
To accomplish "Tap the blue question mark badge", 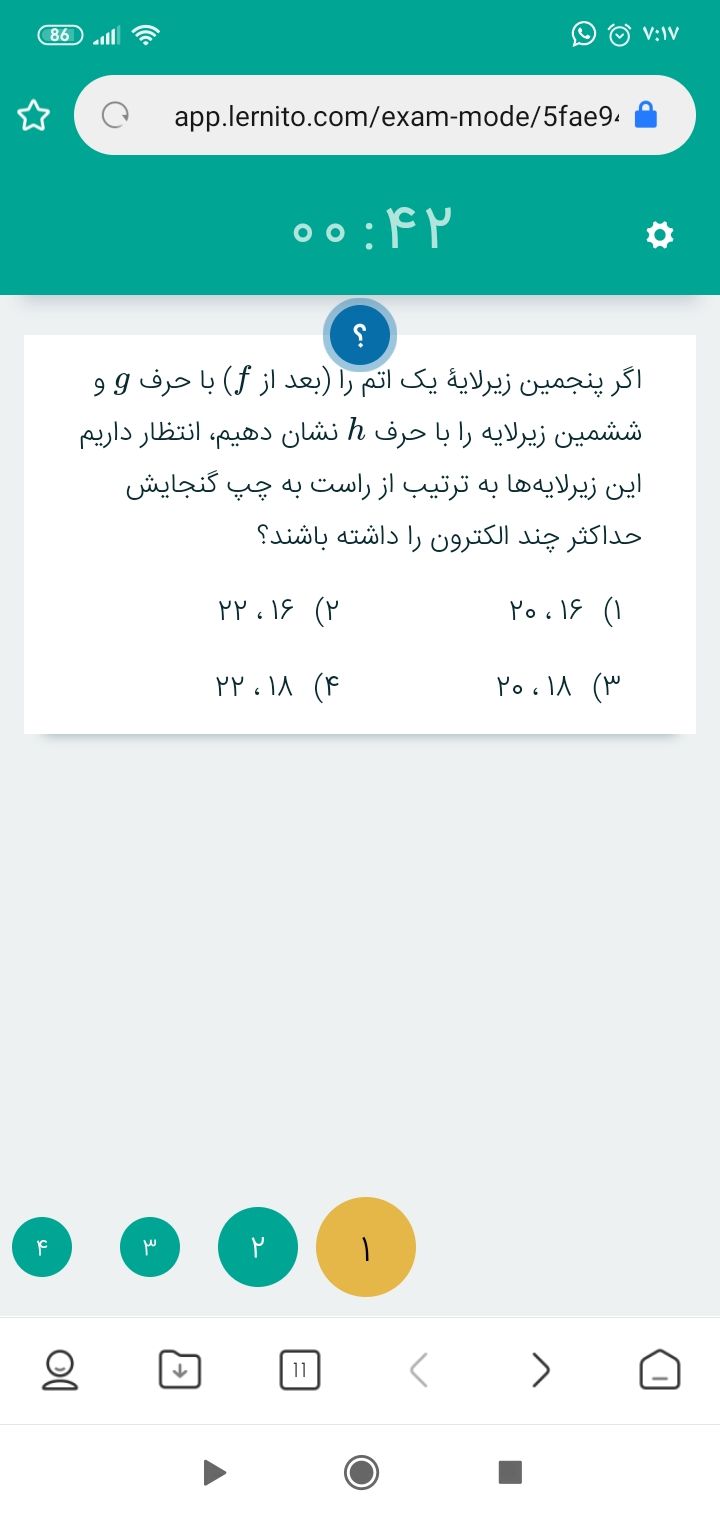I will tap(360, 334).
